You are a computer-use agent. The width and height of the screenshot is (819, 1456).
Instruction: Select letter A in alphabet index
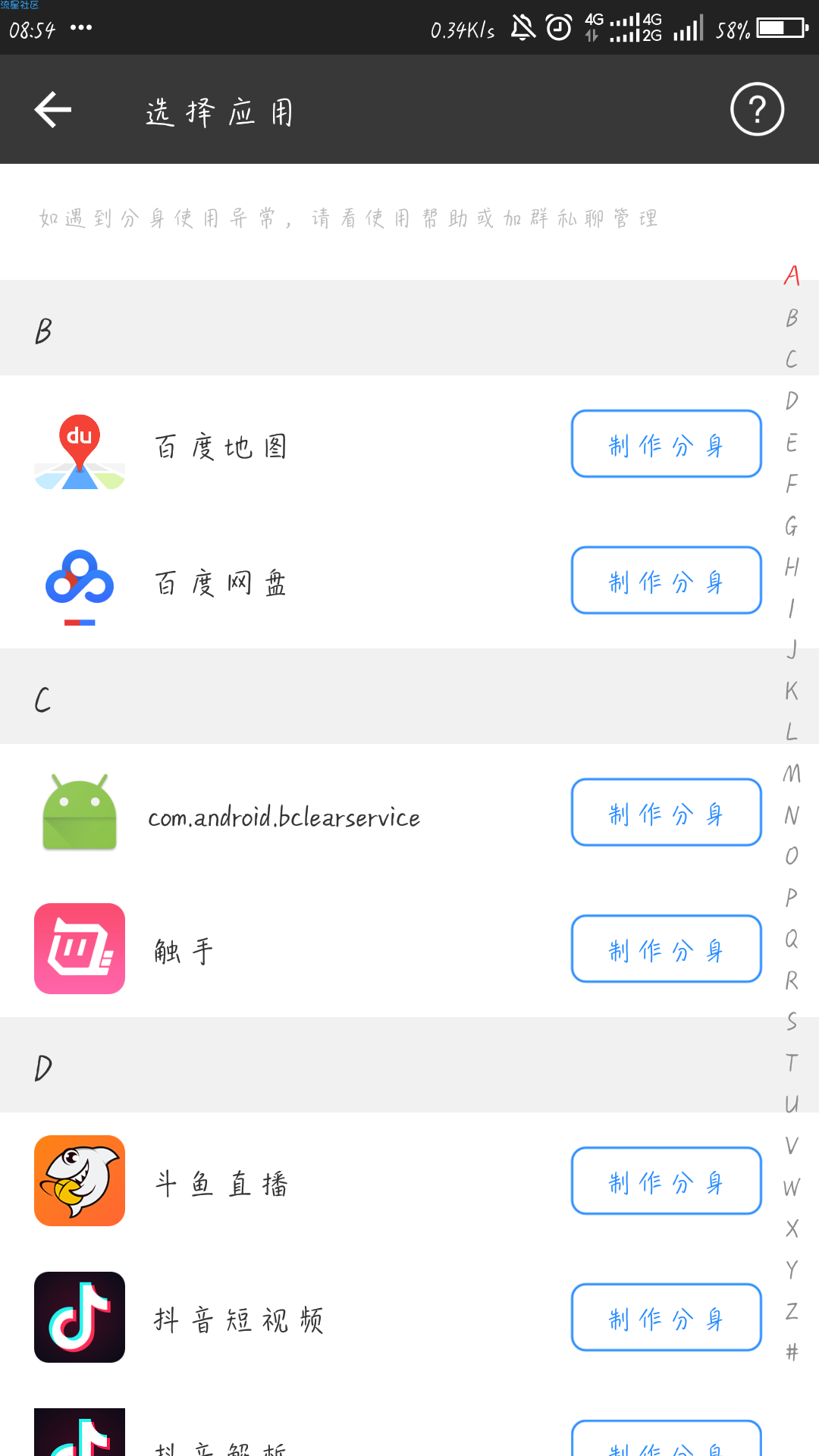792,275
